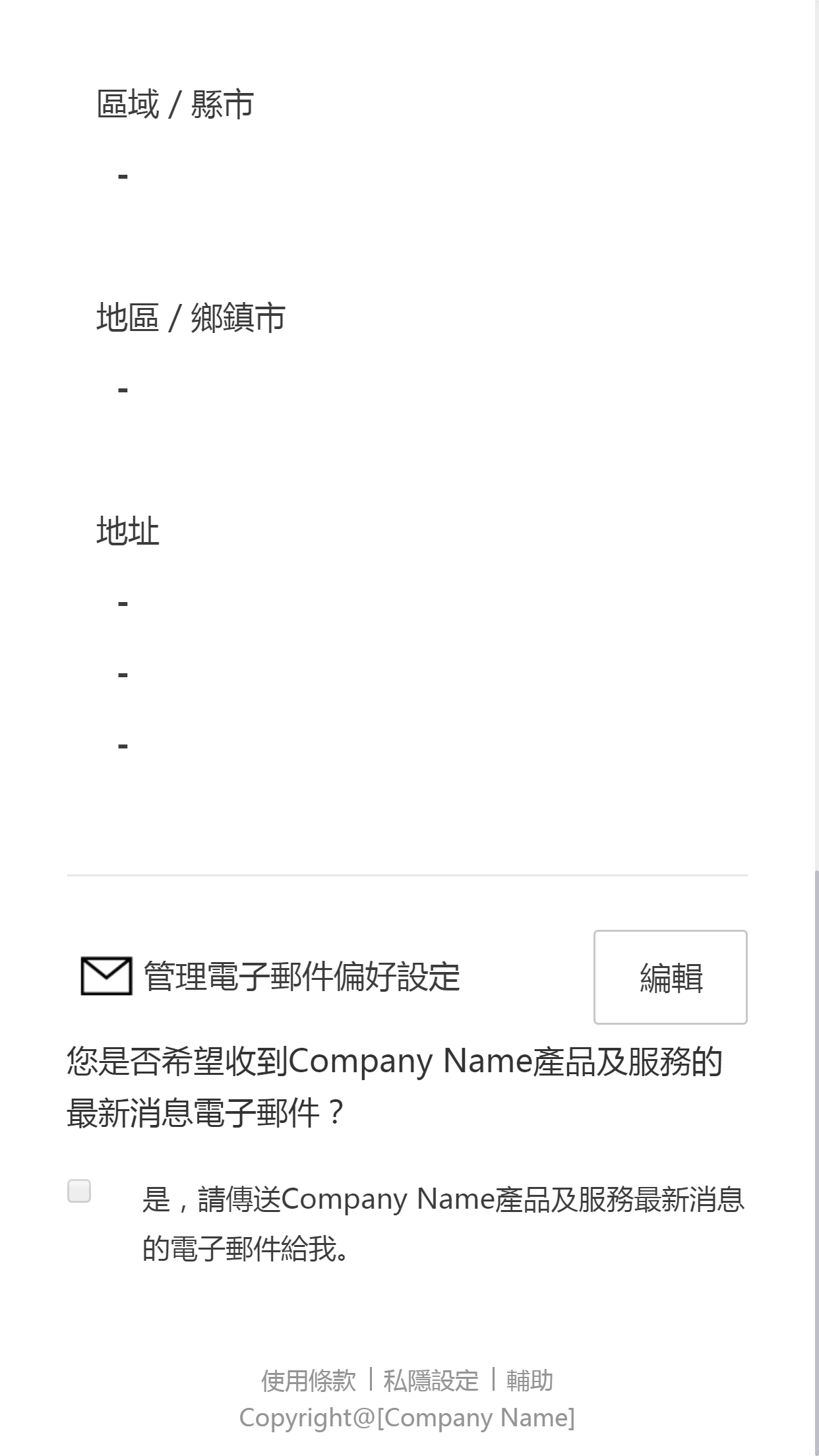Open the 輔助 help link
The height and width of the screenshot is (1456, 819).
click(x=530, y=1380)
